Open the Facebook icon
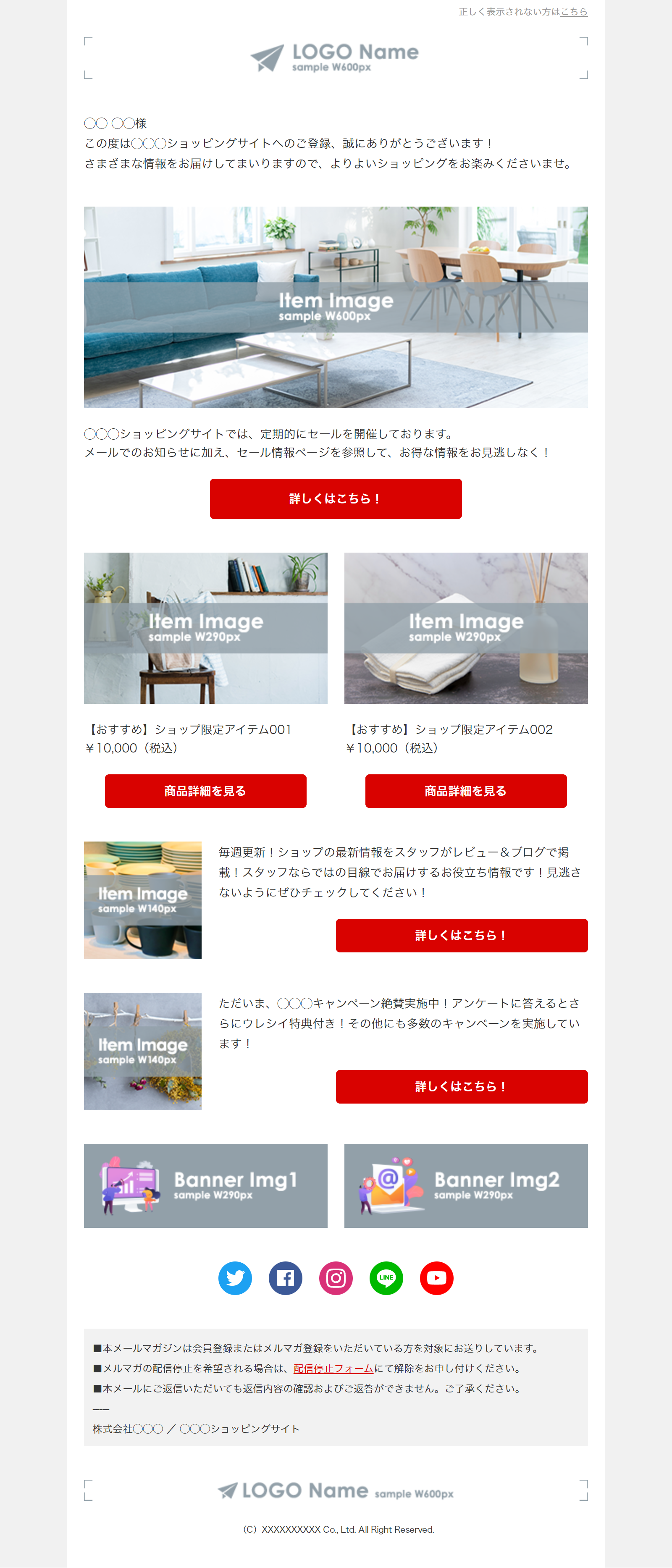The image size is (672, 1568). [286, 1278]
